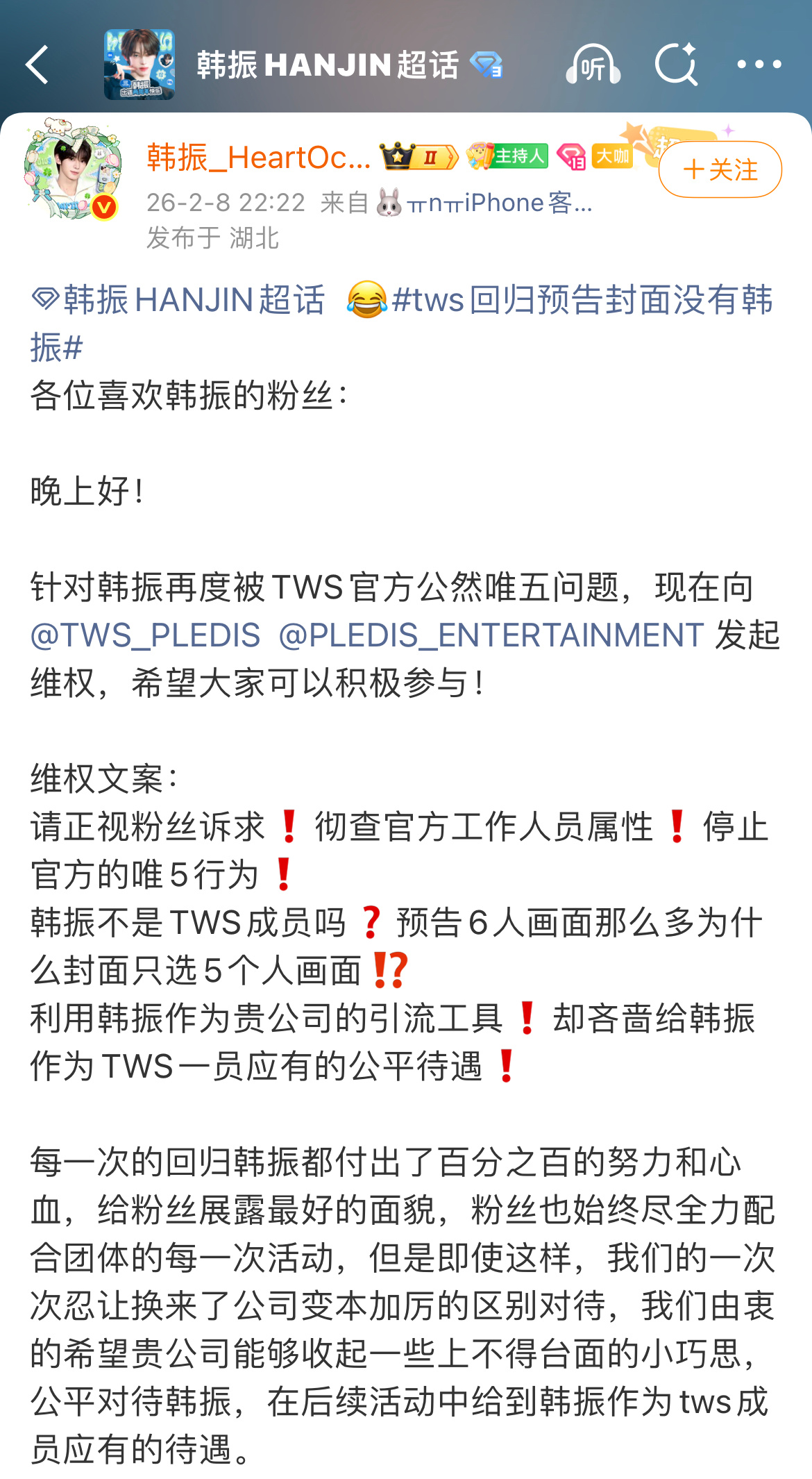Tap the +关注 follow button
The image size is (812, 1479).
tap(719, 169)
